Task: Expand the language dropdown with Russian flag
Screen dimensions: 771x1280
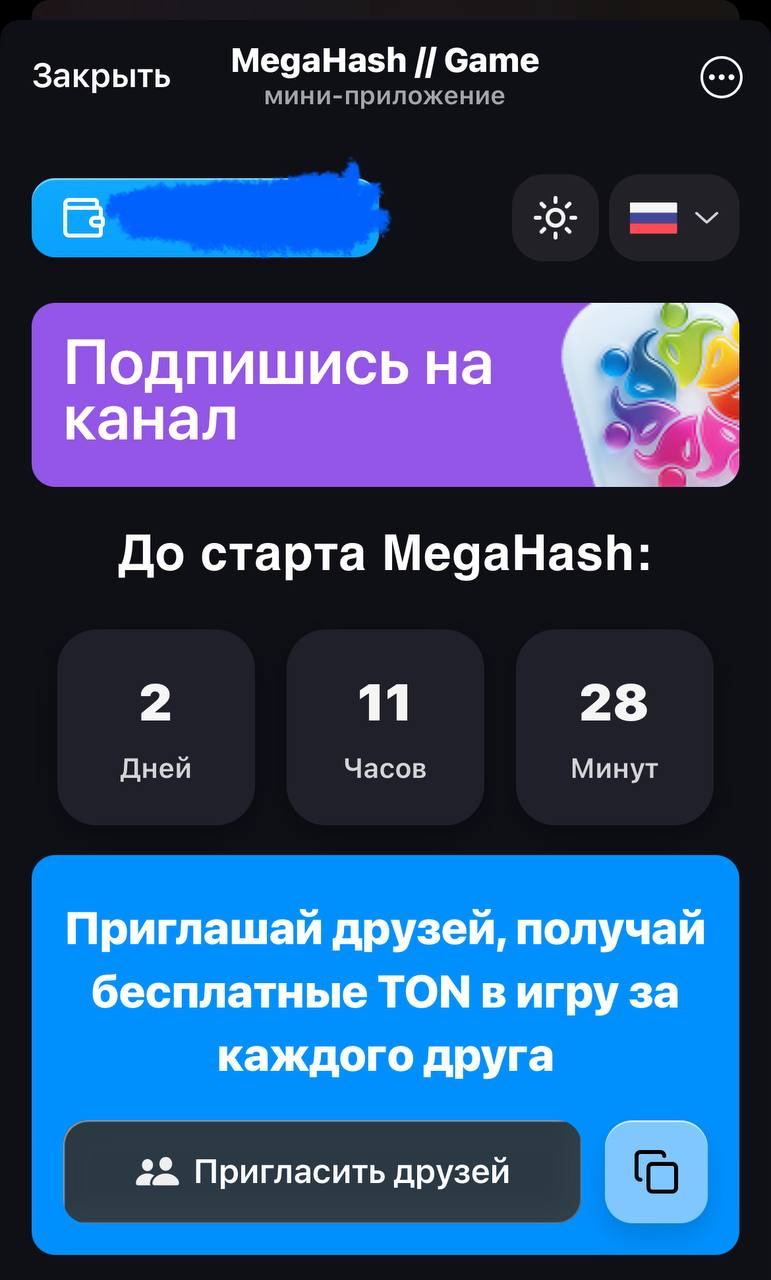Action: tap(674, 217)
